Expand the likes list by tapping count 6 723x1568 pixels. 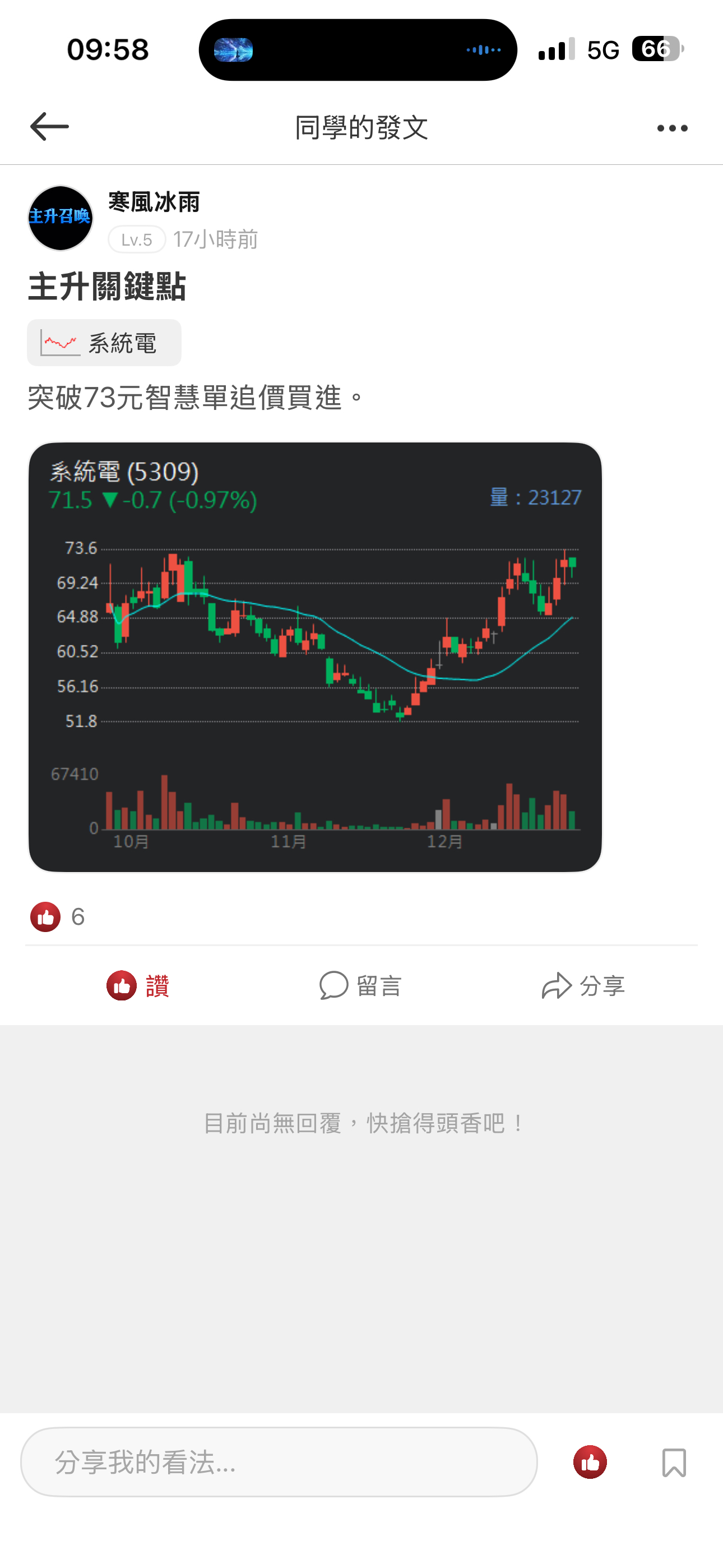(x=77, y=917)
